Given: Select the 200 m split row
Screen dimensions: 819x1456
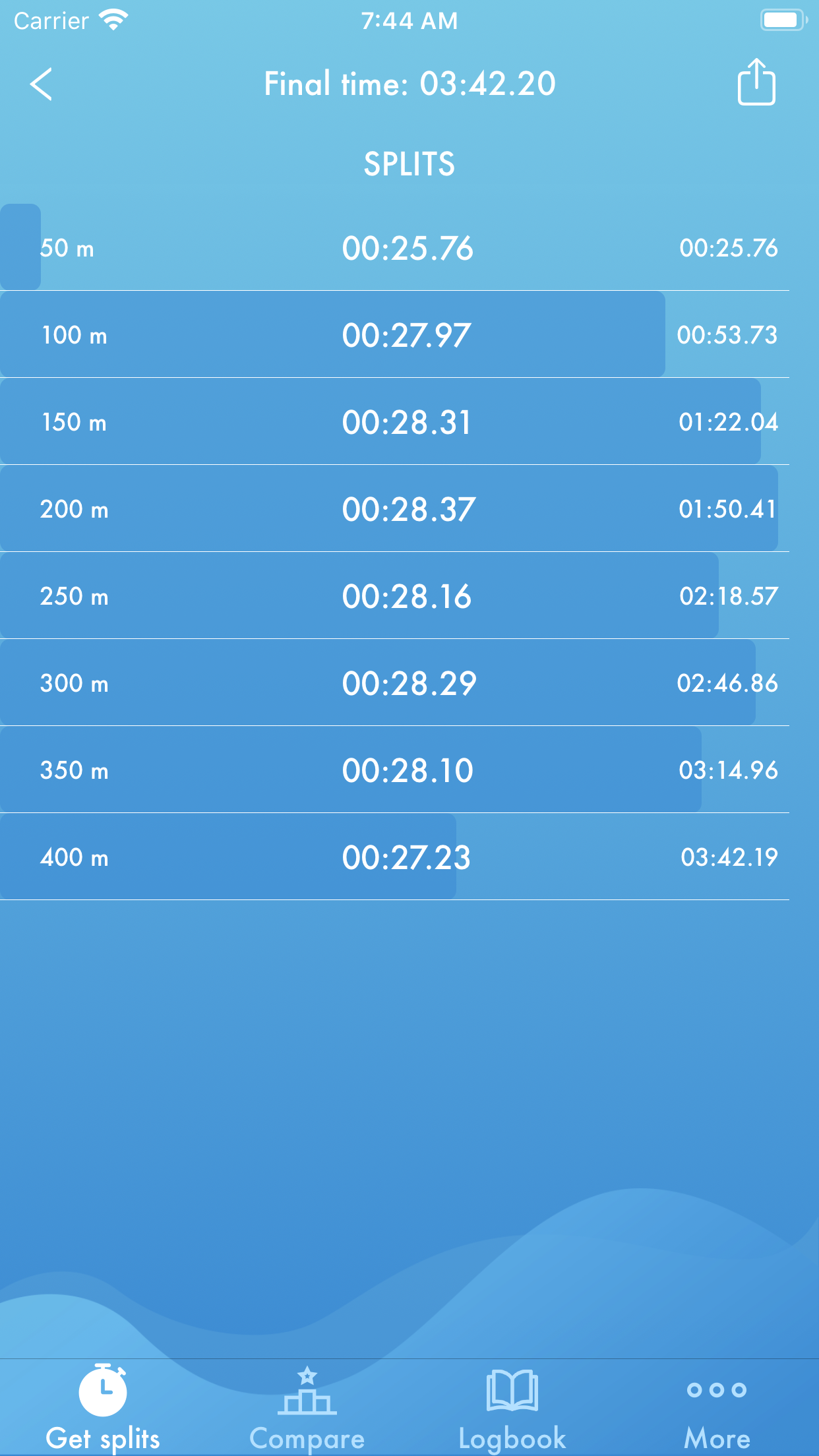Looking at the screenshot, I should pyautogui.click(x=409, y=508).
